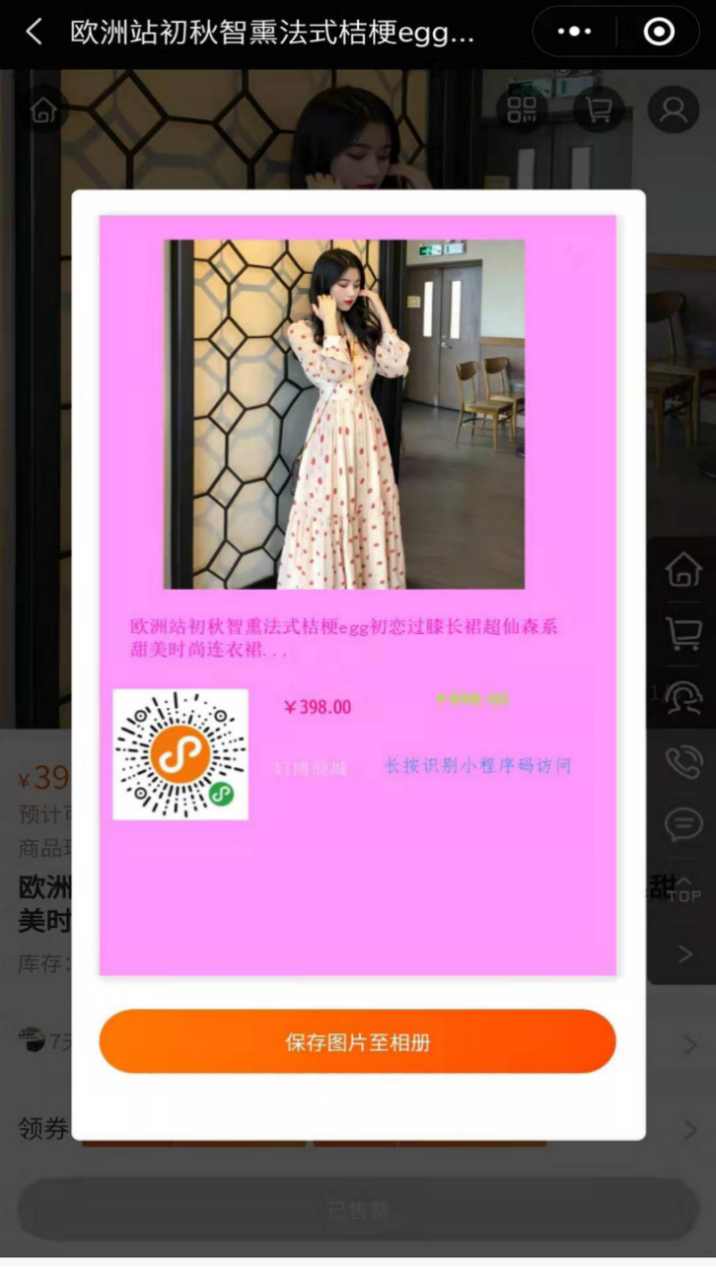Open the mini program three-dot menu
716x1268 pixels.
tap(574, 32)
